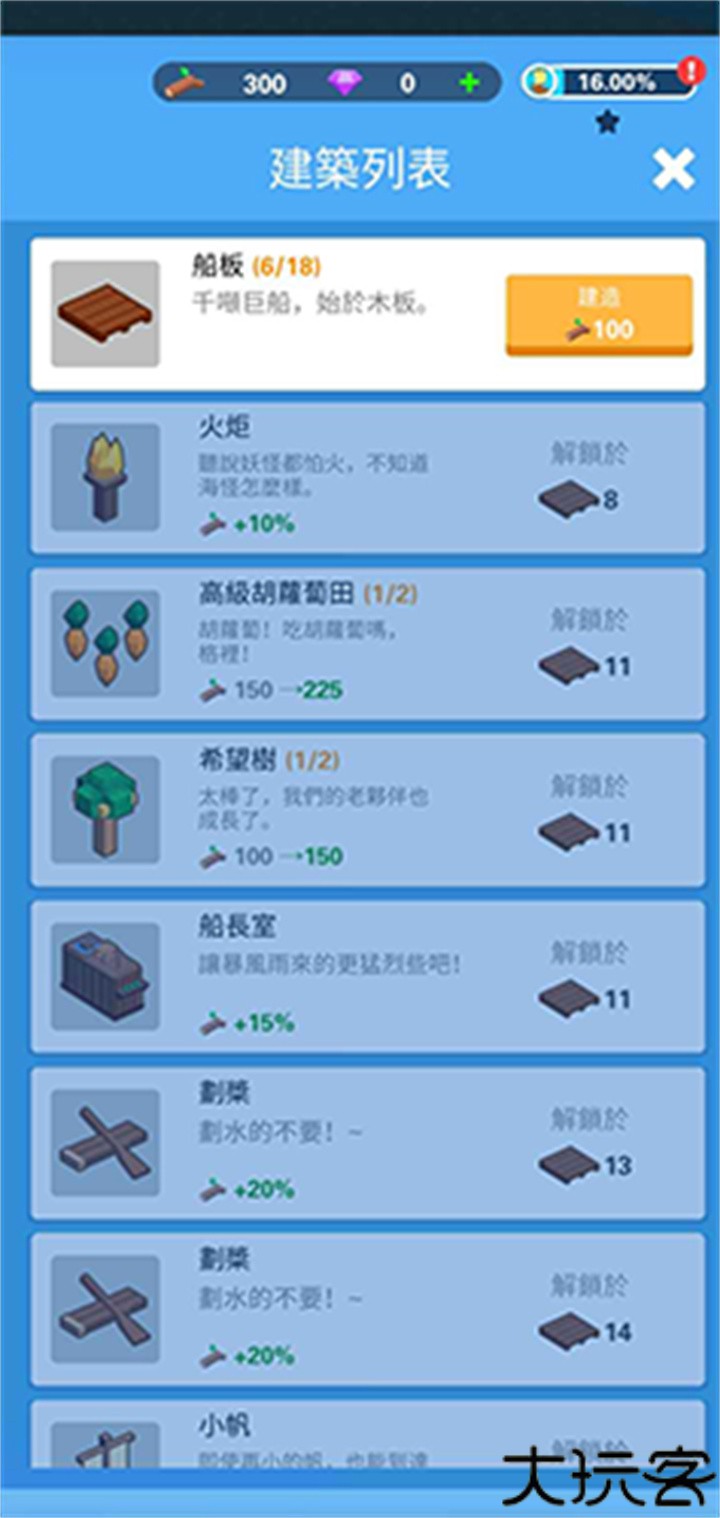
Task: Tap the player avatar portrait
Action: click(x=540, y=80)
